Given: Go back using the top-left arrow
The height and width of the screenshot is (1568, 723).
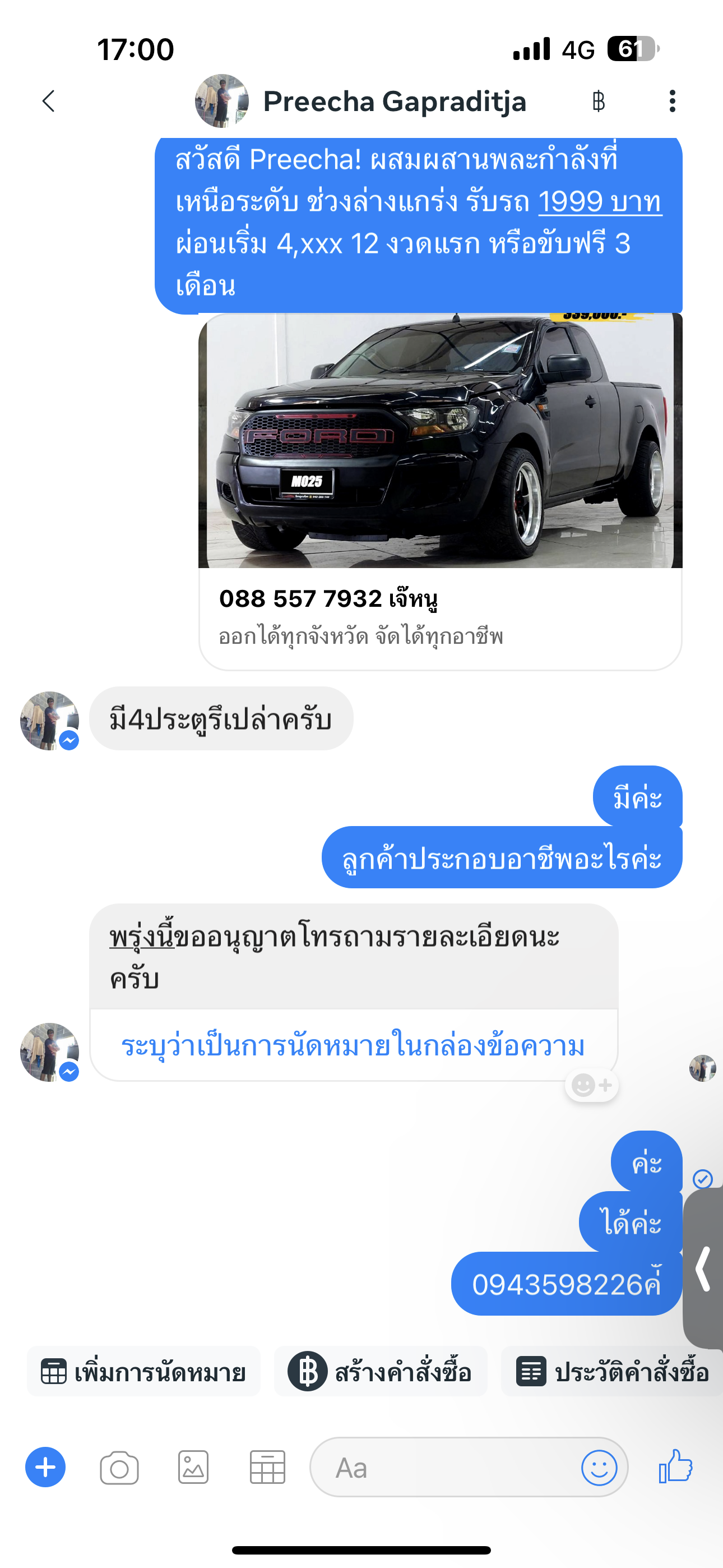Looking at the screenshot, I should point(49,101).
